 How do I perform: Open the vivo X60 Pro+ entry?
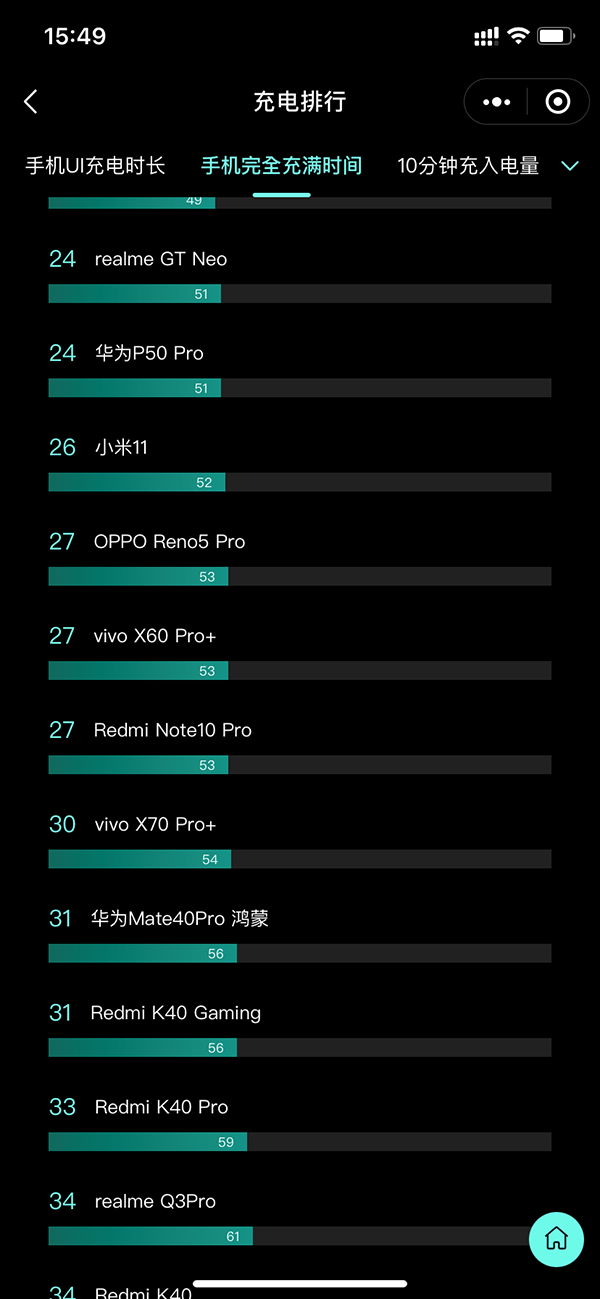(155, 636)
